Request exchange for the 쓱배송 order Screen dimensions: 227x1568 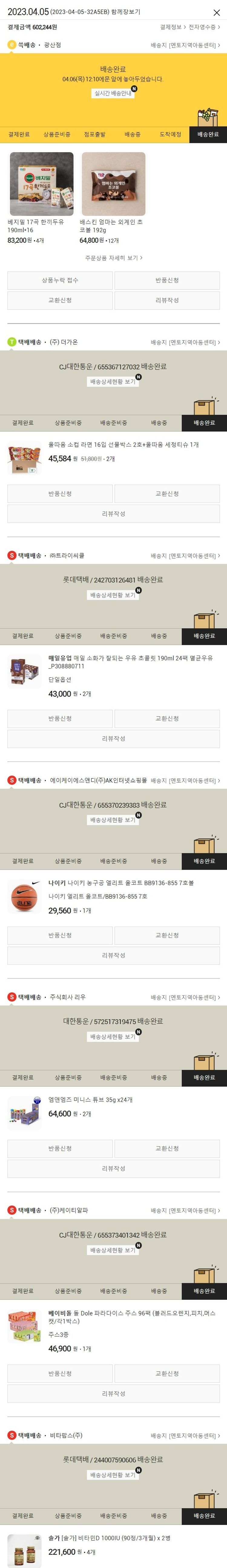pyautogui.click(x=60, y=300)
